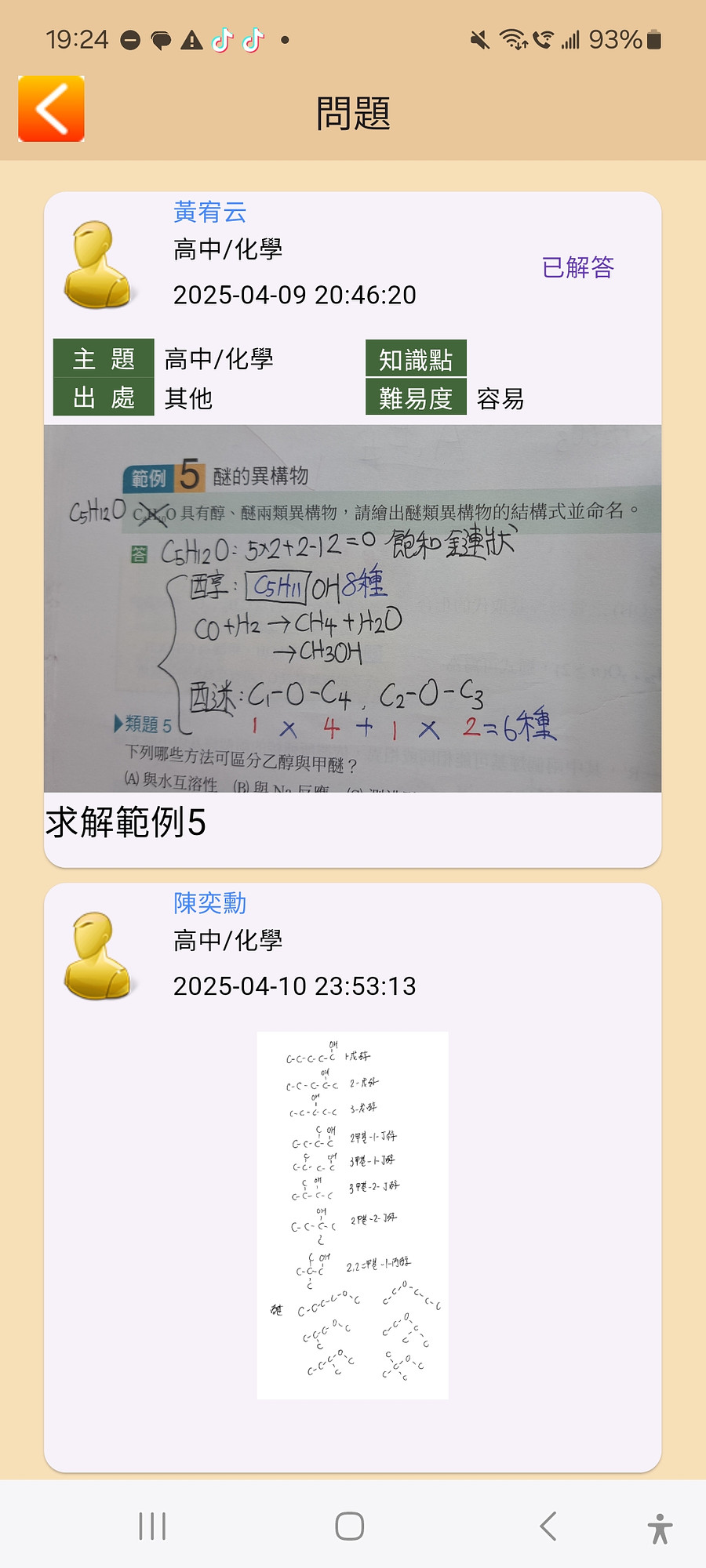
Task: Enlarge 陳奕勳's handwritten answer image
Action: pos(352,1215)
